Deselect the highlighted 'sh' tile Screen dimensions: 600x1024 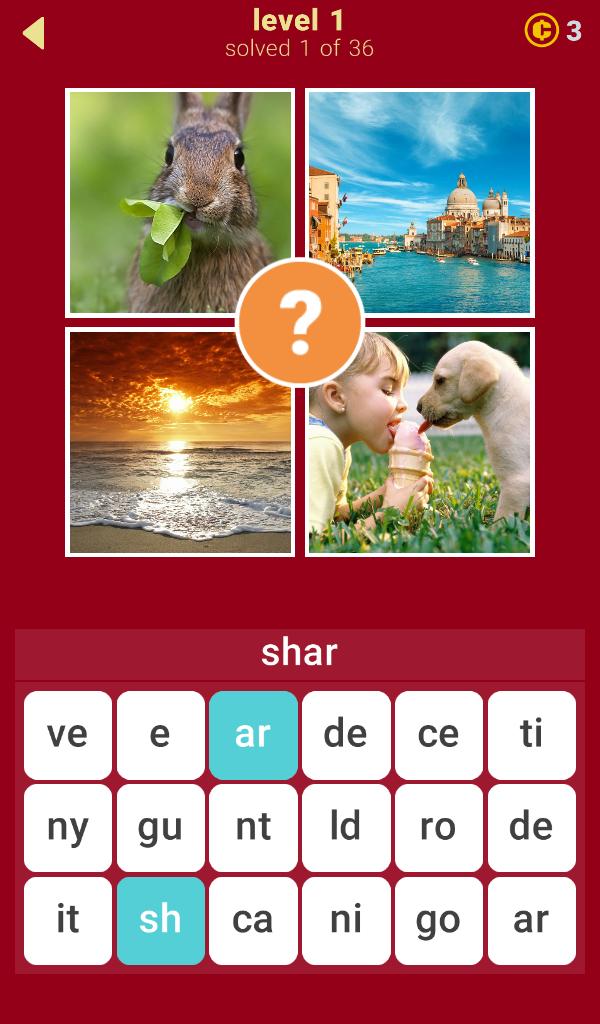pyautogui.click(x=160, y=920)
